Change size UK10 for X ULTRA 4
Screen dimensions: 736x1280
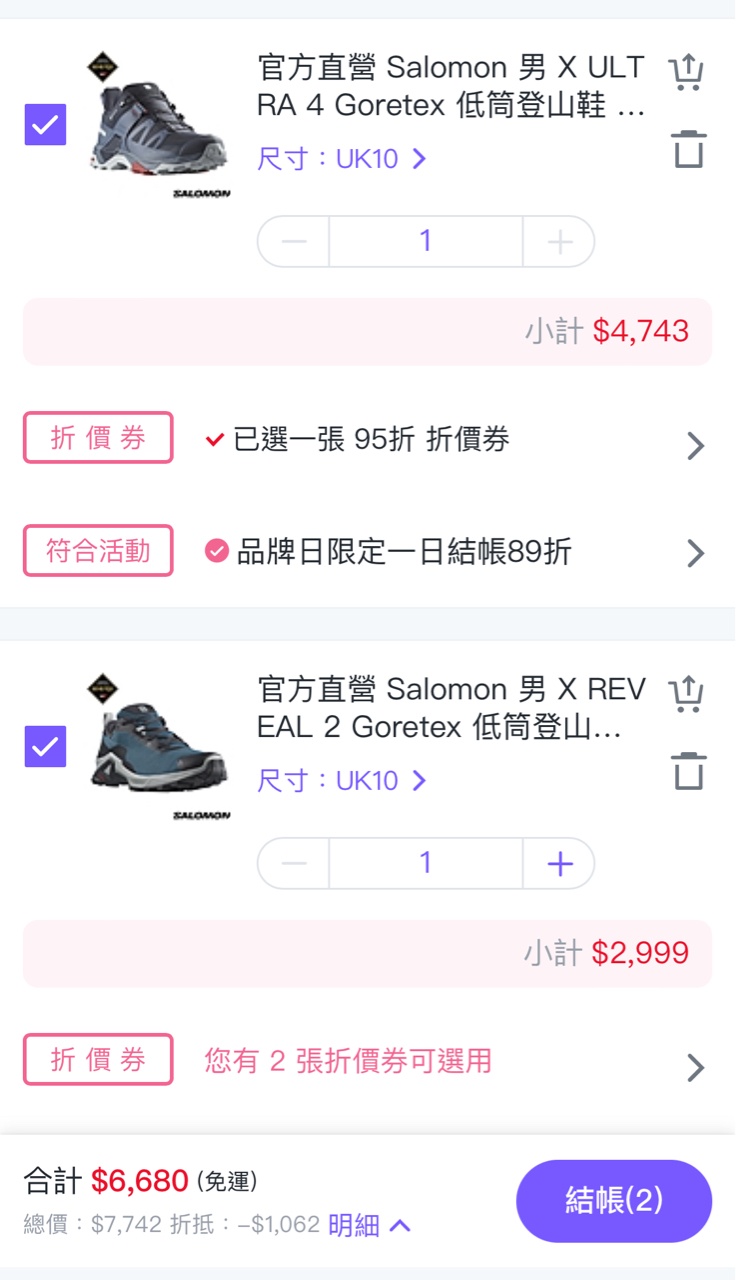coord(342,159)
